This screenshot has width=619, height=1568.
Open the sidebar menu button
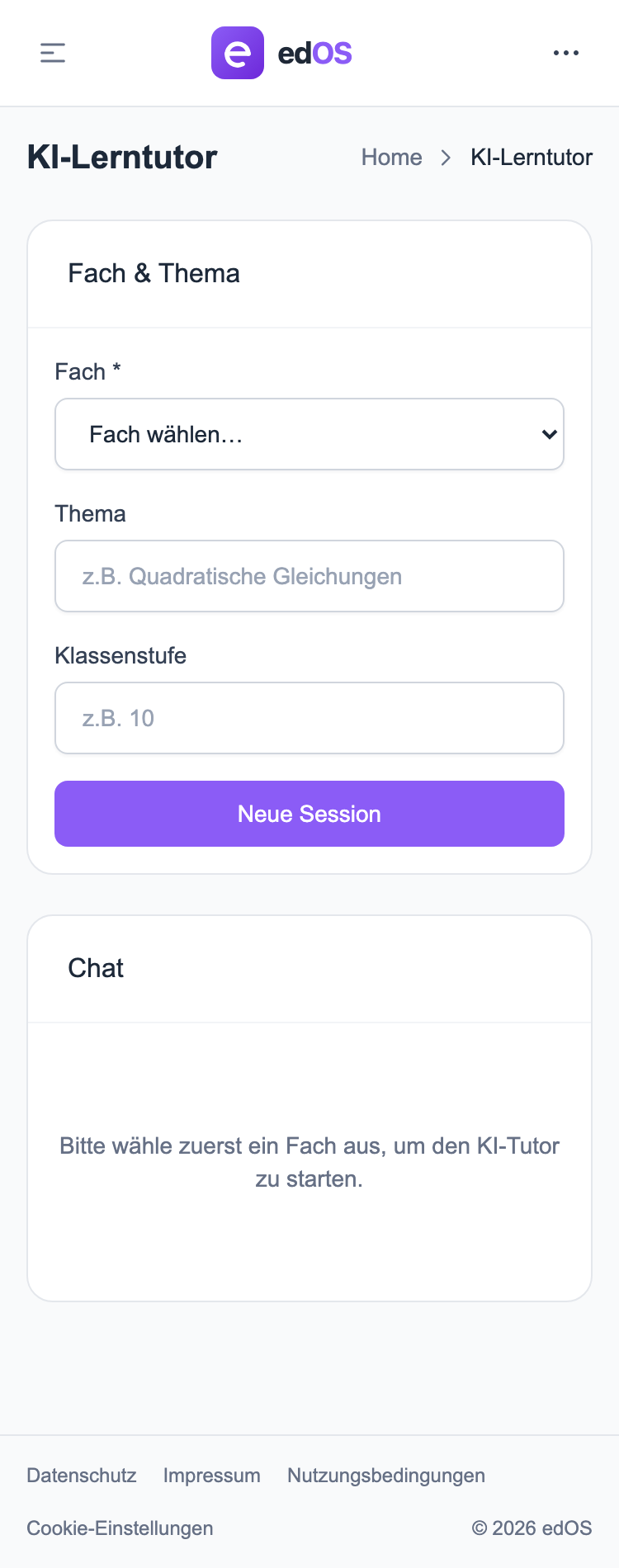53,53
